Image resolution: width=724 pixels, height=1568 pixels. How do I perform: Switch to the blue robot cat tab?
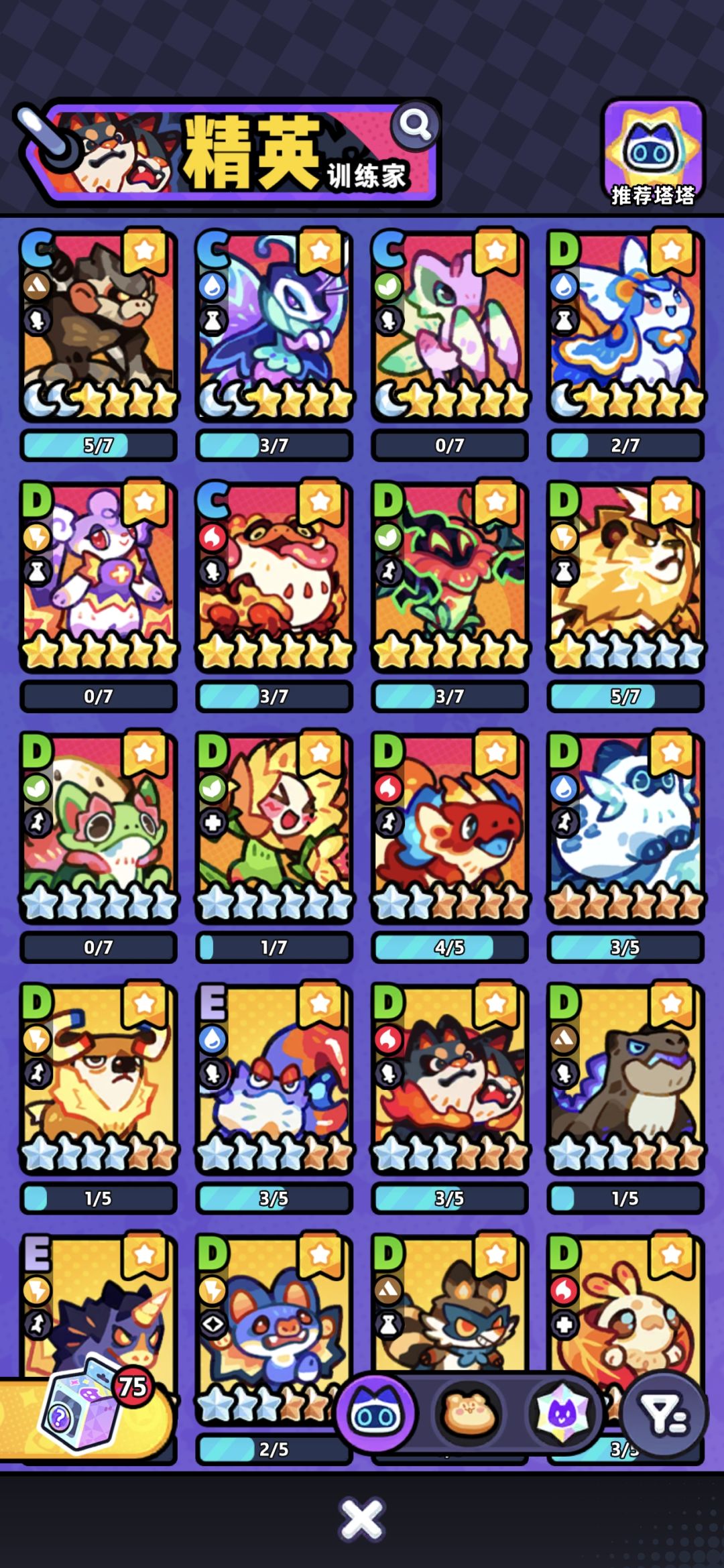pyautogui.click(x=377, y=1413)
